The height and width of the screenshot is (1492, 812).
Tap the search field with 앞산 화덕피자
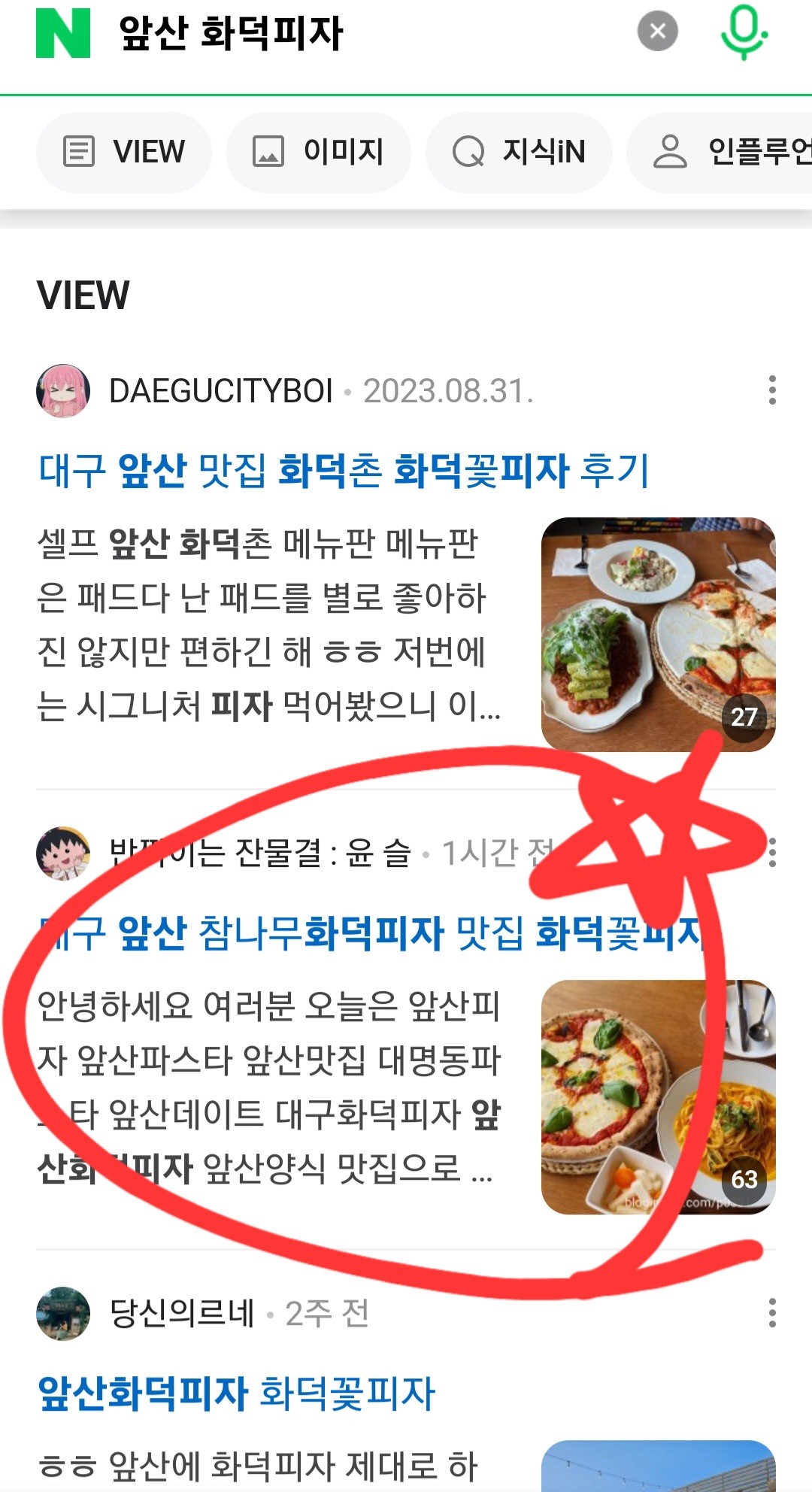pyautogui.click(x=338, y=33)
